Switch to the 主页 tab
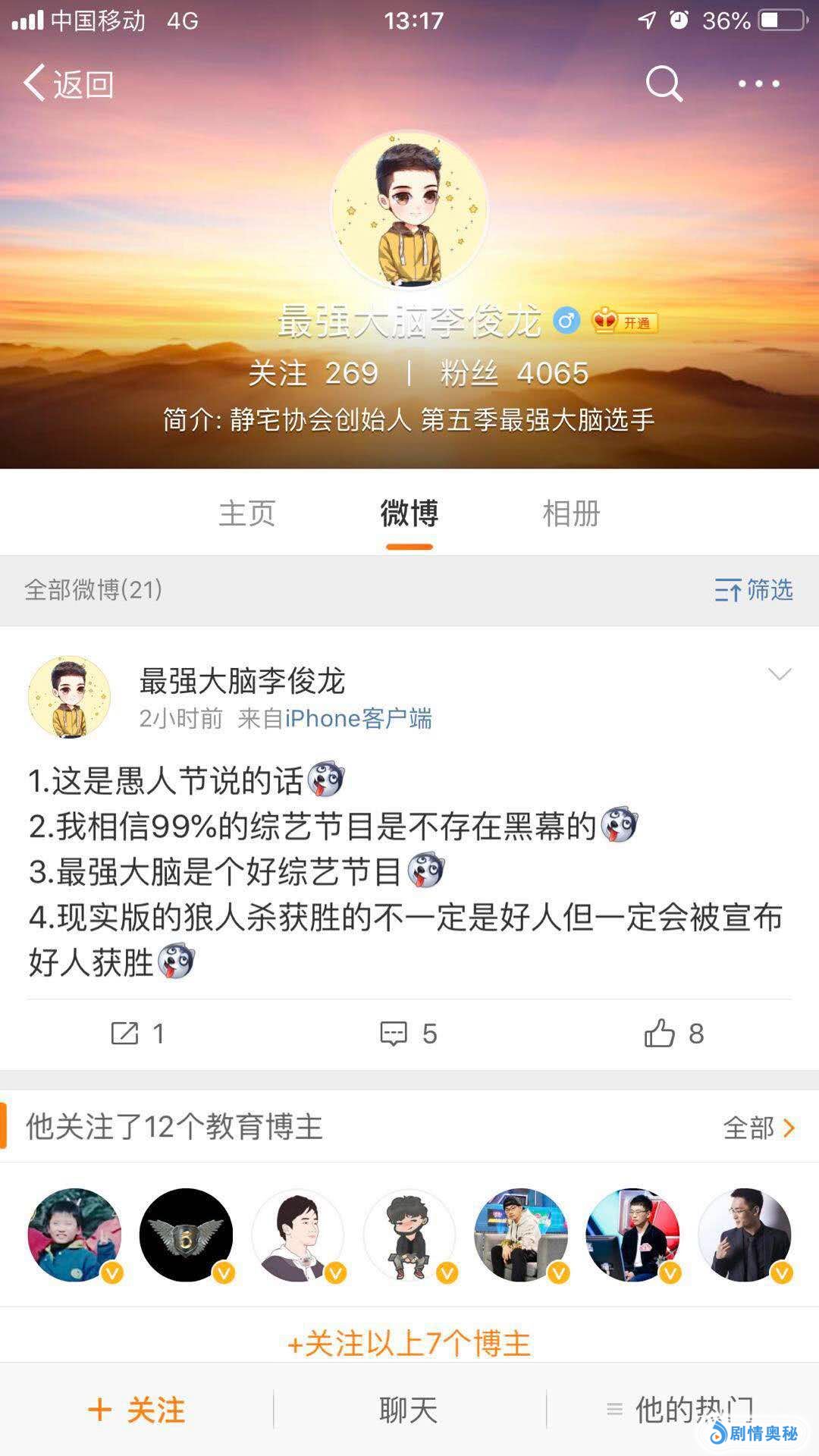 (246, 513)
